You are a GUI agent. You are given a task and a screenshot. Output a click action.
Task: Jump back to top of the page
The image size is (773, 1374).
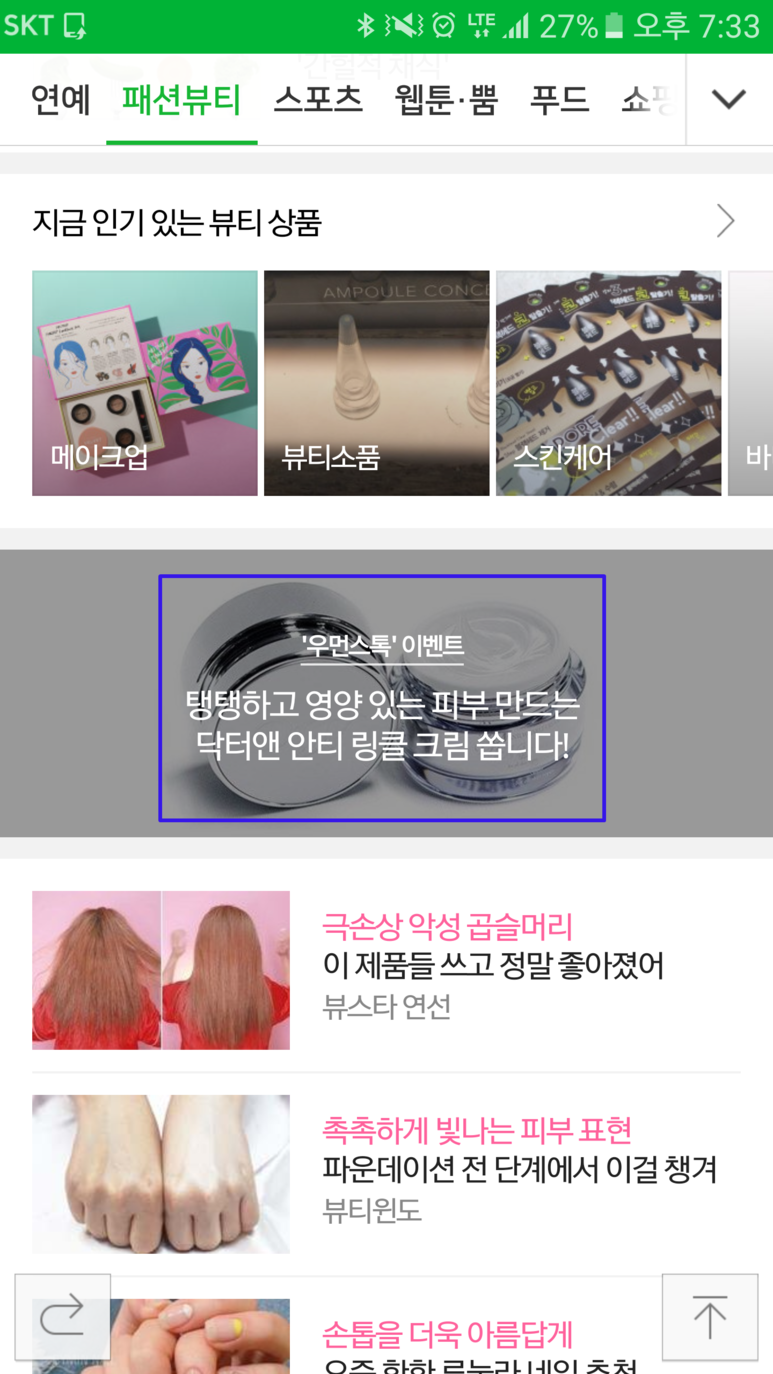(710, 1317)
